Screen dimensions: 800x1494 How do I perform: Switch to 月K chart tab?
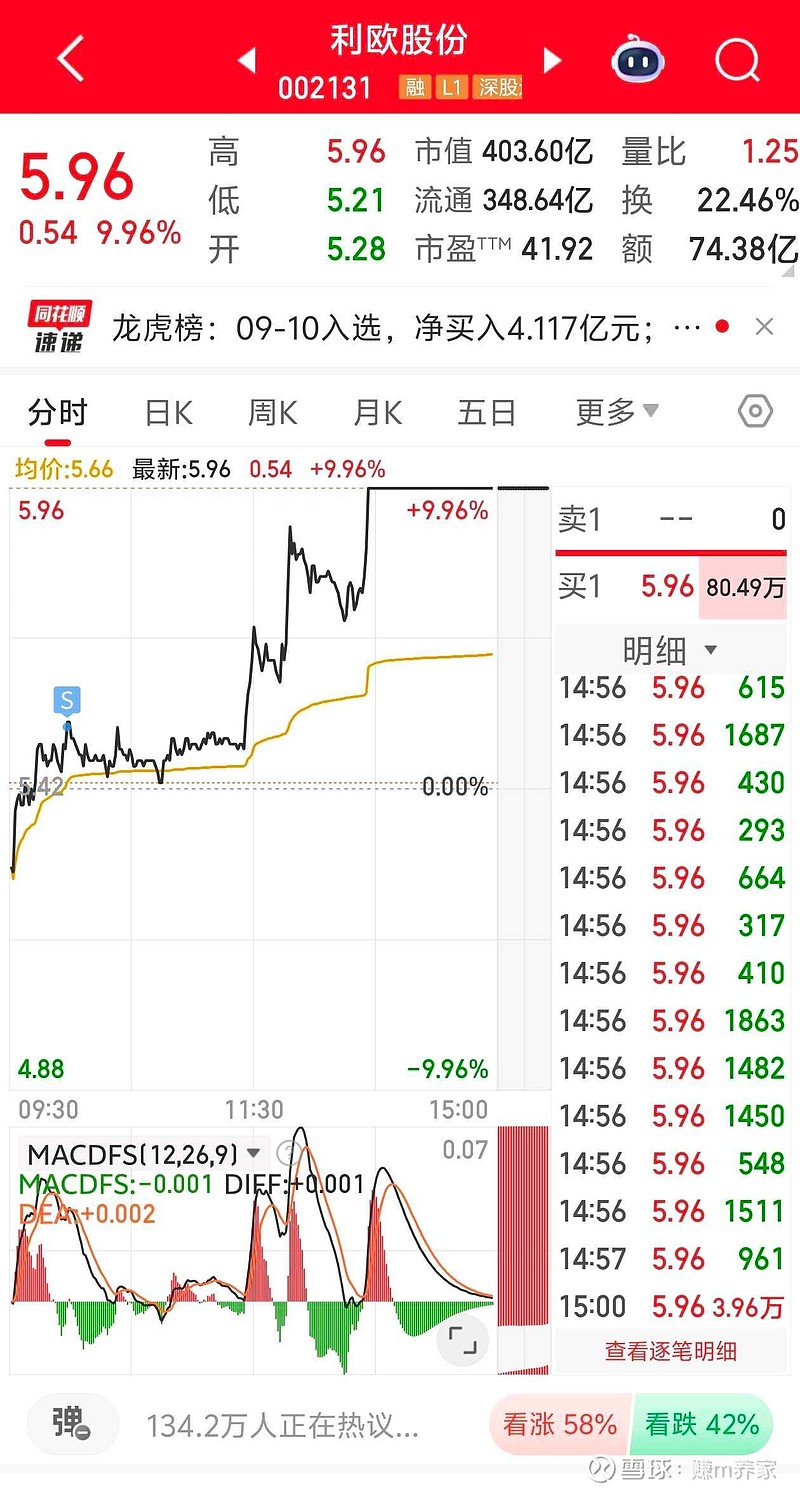pyautogui.click(x=377, y=412)
